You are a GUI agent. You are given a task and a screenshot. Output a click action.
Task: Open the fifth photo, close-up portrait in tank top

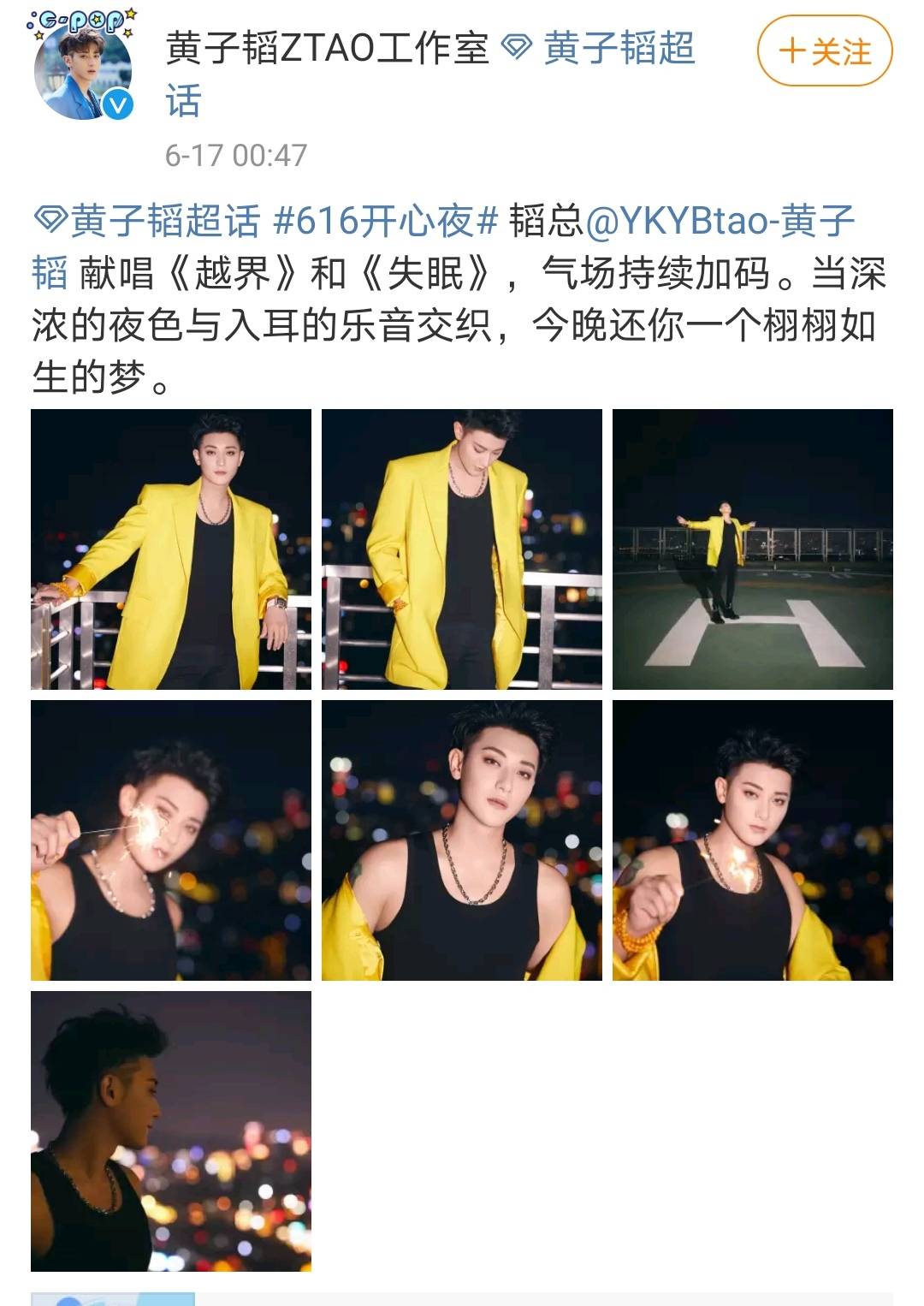(462, 840)
